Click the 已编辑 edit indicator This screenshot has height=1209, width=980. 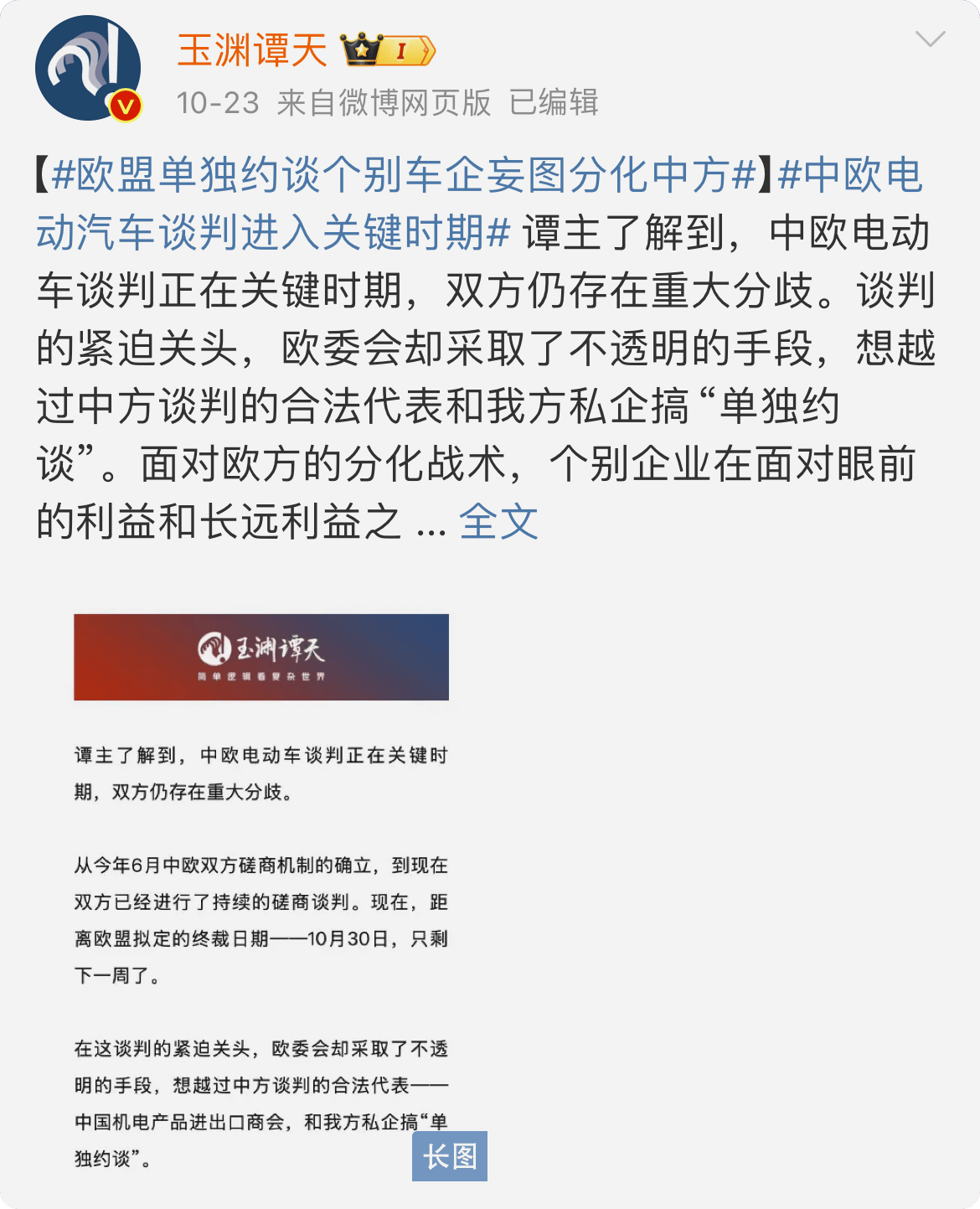click(x=556, y=101)
